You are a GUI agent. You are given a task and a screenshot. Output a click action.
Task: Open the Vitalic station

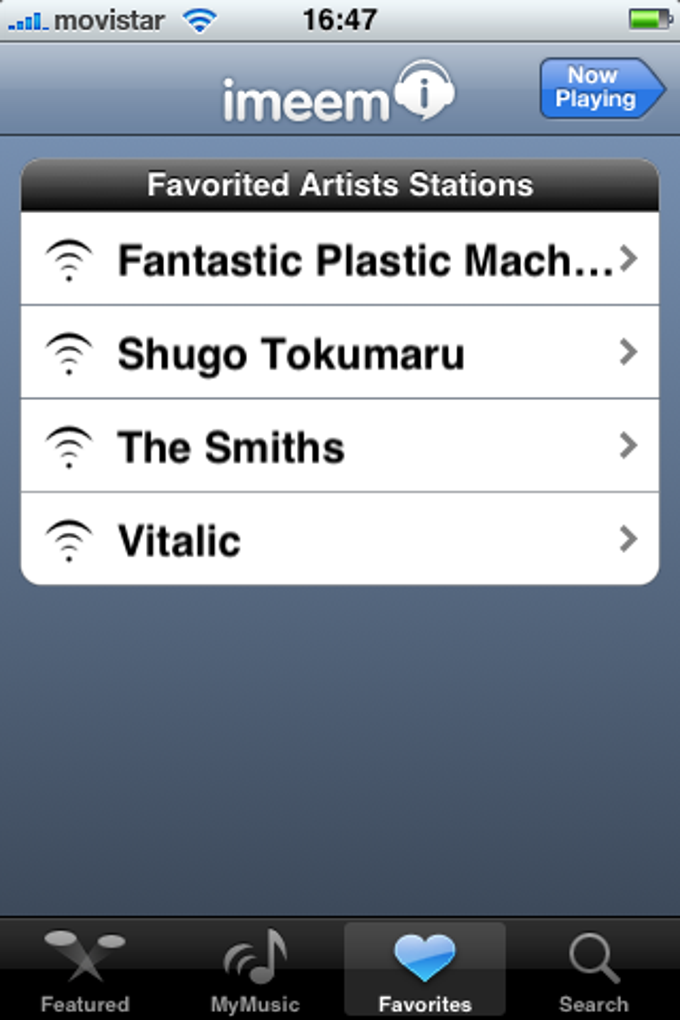[x=340, y=540]
